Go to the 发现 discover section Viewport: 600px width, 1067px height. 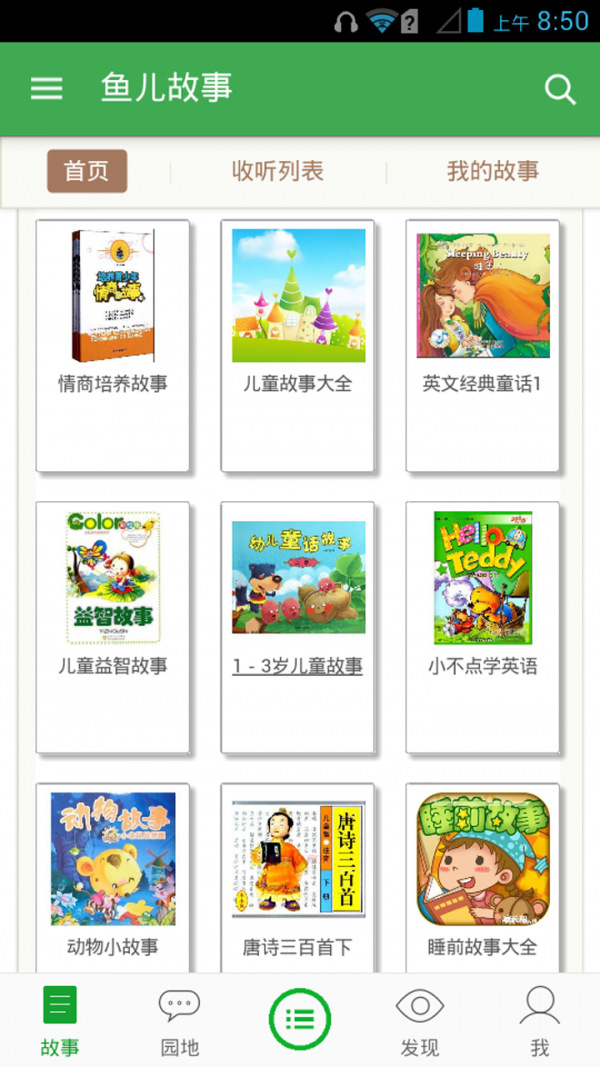click(x=420, y=1020)
